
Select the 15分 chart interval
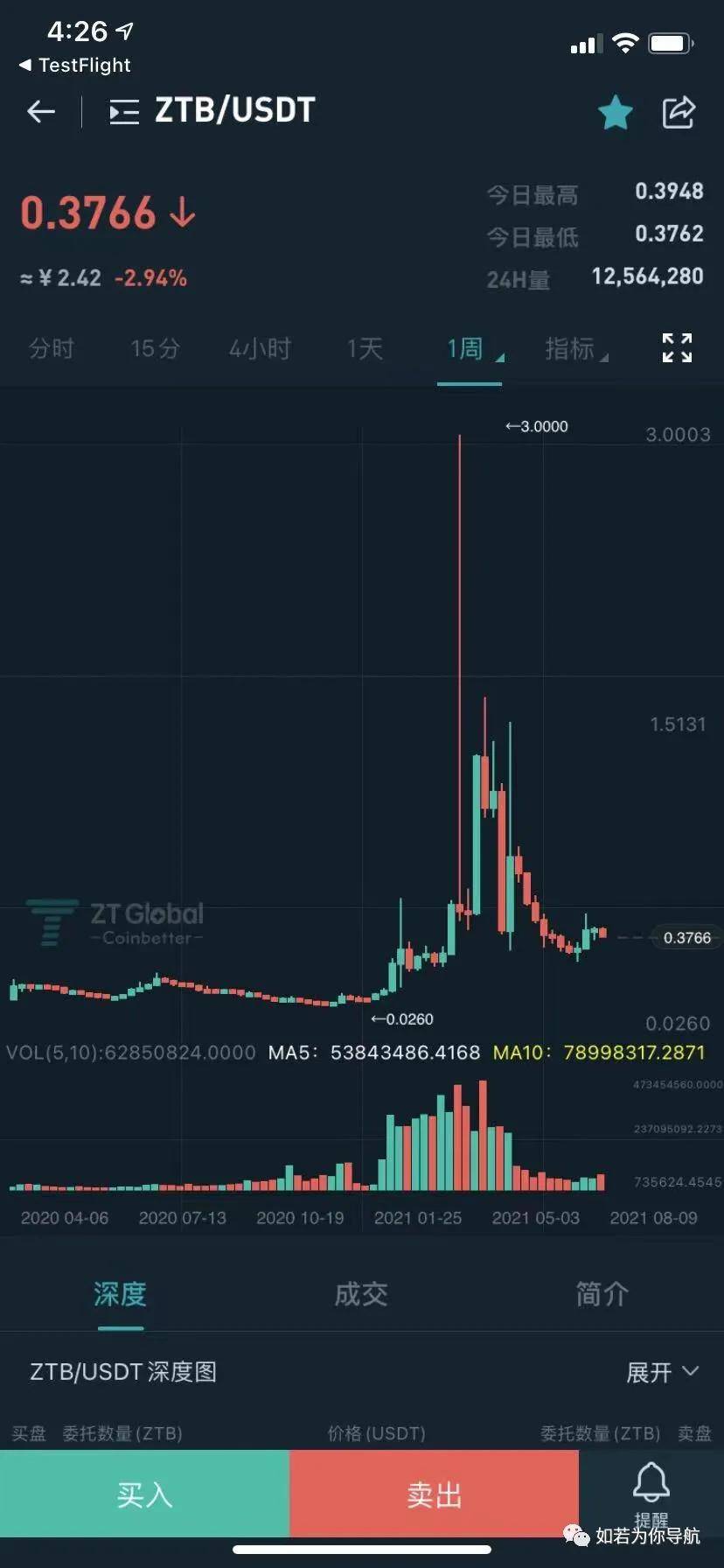tap(155, 349)
